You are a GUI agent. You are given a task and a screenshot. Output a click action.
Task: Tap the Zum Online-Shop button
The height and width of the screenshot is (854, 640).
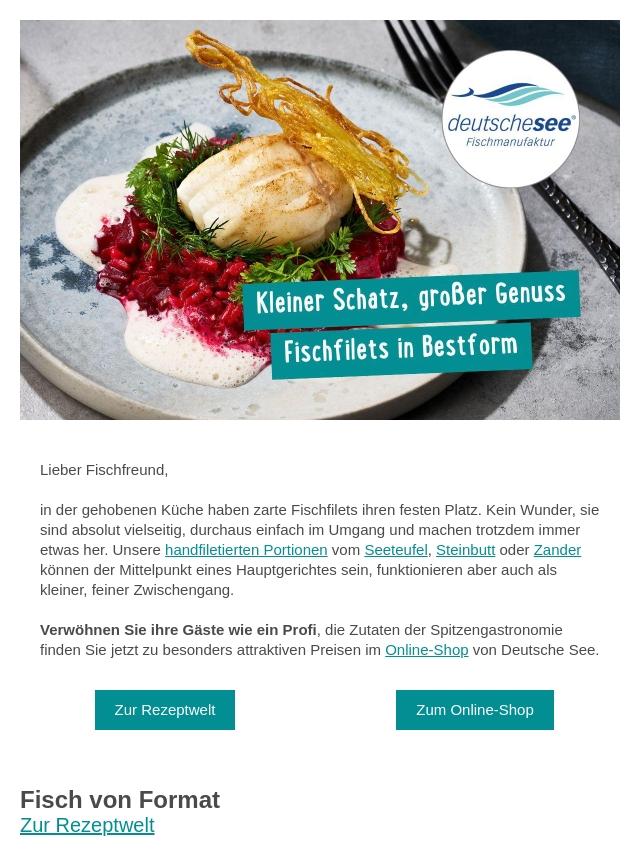coord(474,710)
